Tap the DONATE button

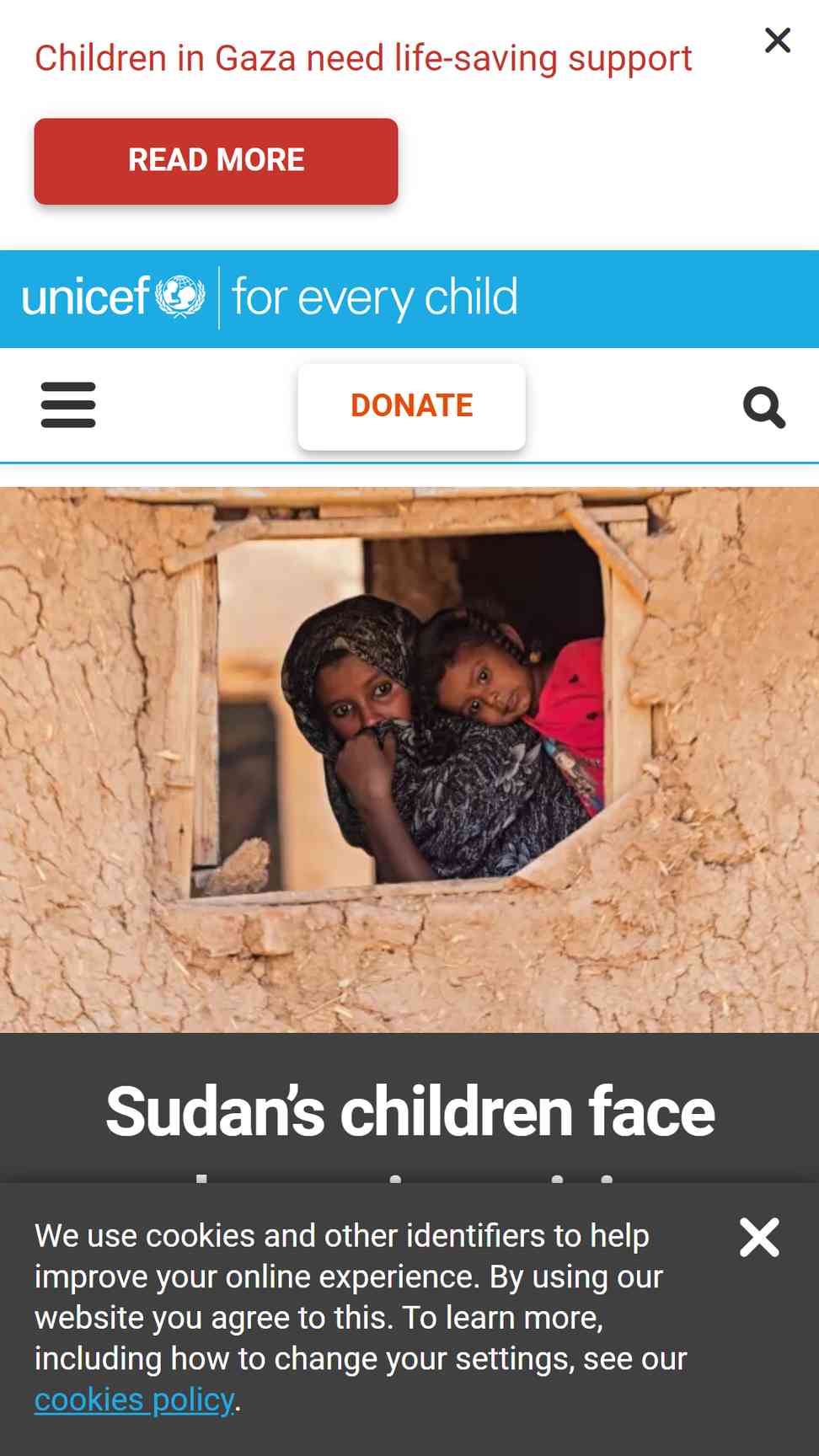411,406
